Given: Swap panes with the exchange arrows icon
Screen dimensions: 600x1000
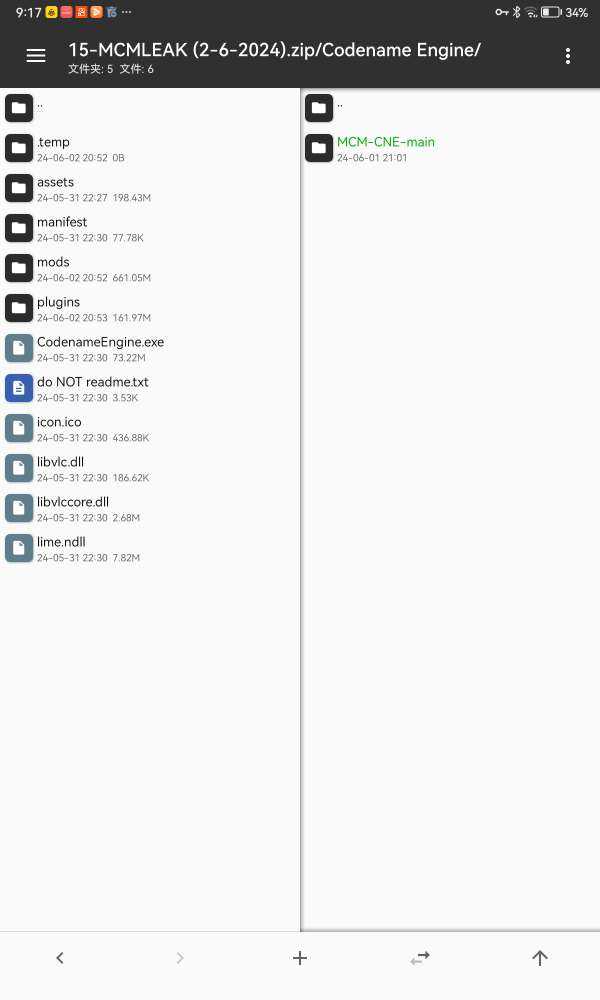Looking at the screenshot, I should [420, 957].
